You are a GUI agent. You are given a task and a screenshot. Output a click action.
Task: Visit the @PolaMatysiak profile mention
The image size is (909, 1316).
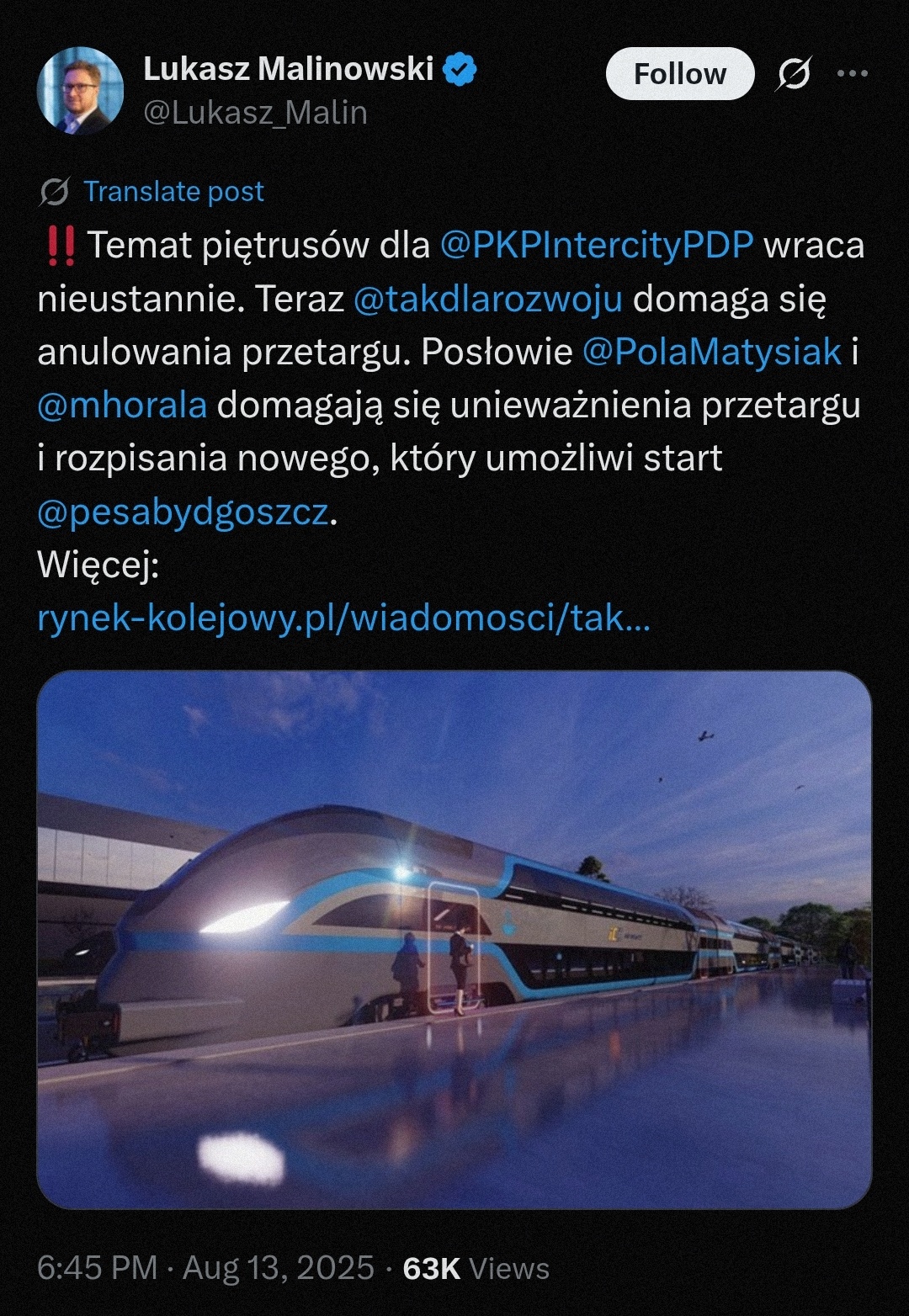[x=711, y=352]
